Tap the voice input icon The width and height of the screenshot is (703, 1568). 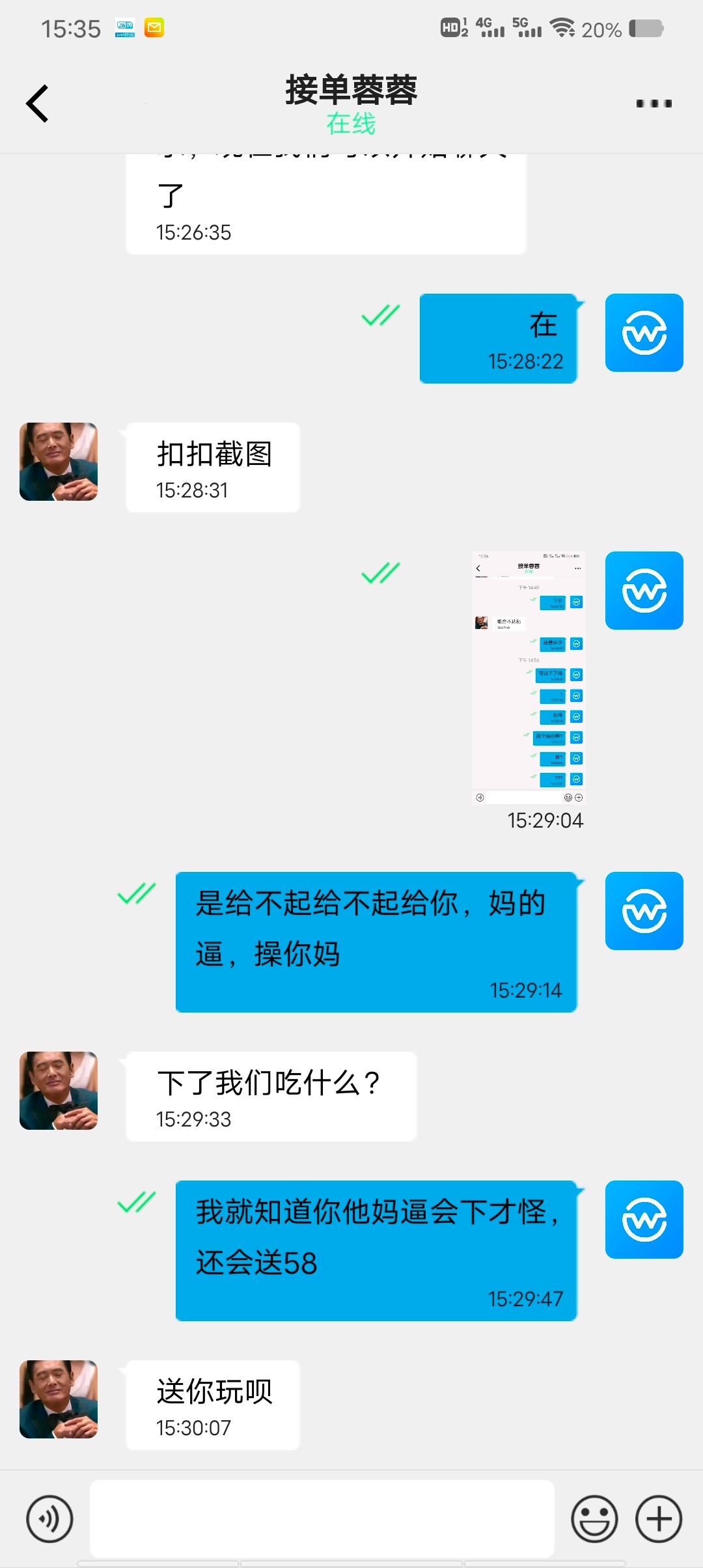tap(49, 1519)
